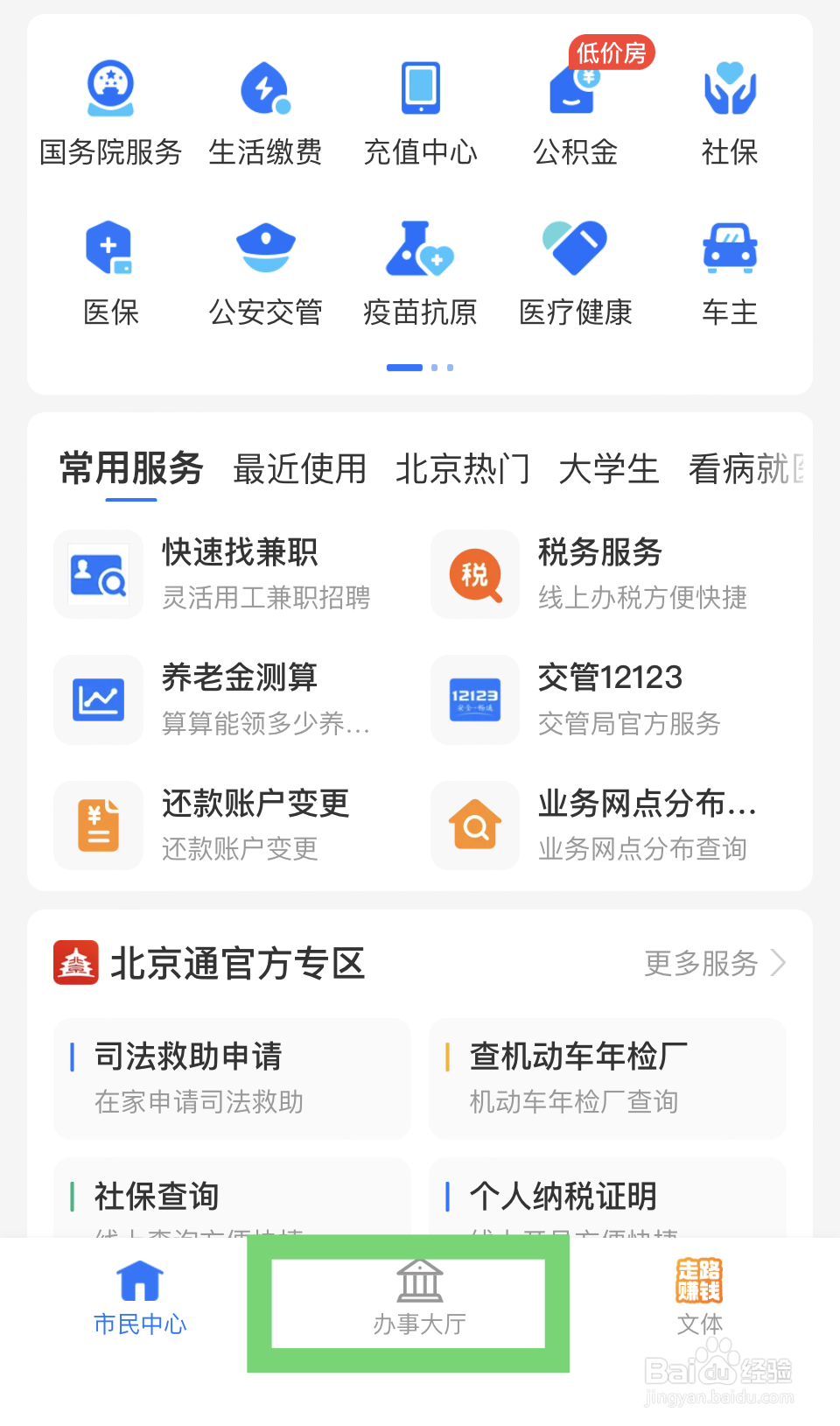Switch to 文体 bottom tab
The height and width of the screenshot is (1426, 840).
pos(699,1297)
